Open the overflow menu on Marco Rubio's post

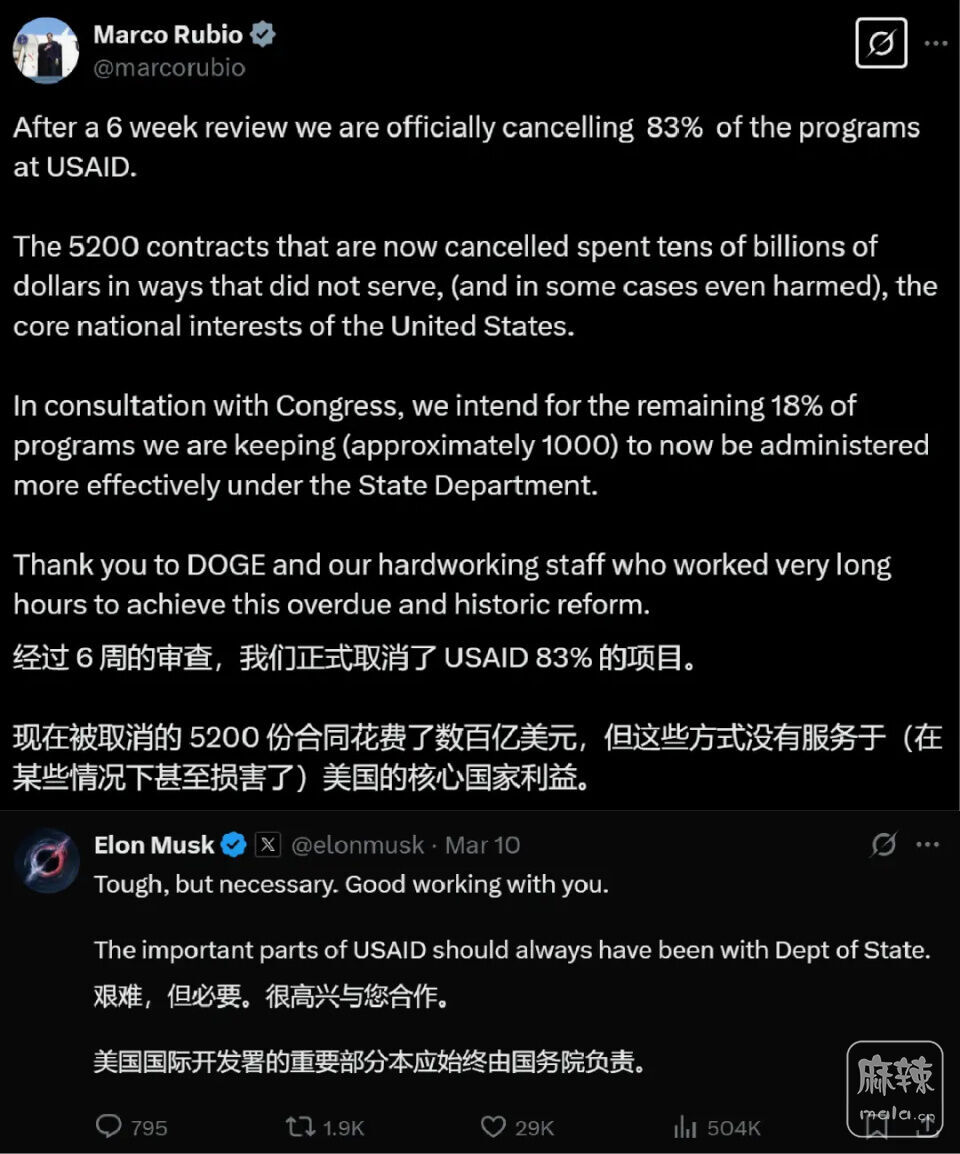coord(935,44)
